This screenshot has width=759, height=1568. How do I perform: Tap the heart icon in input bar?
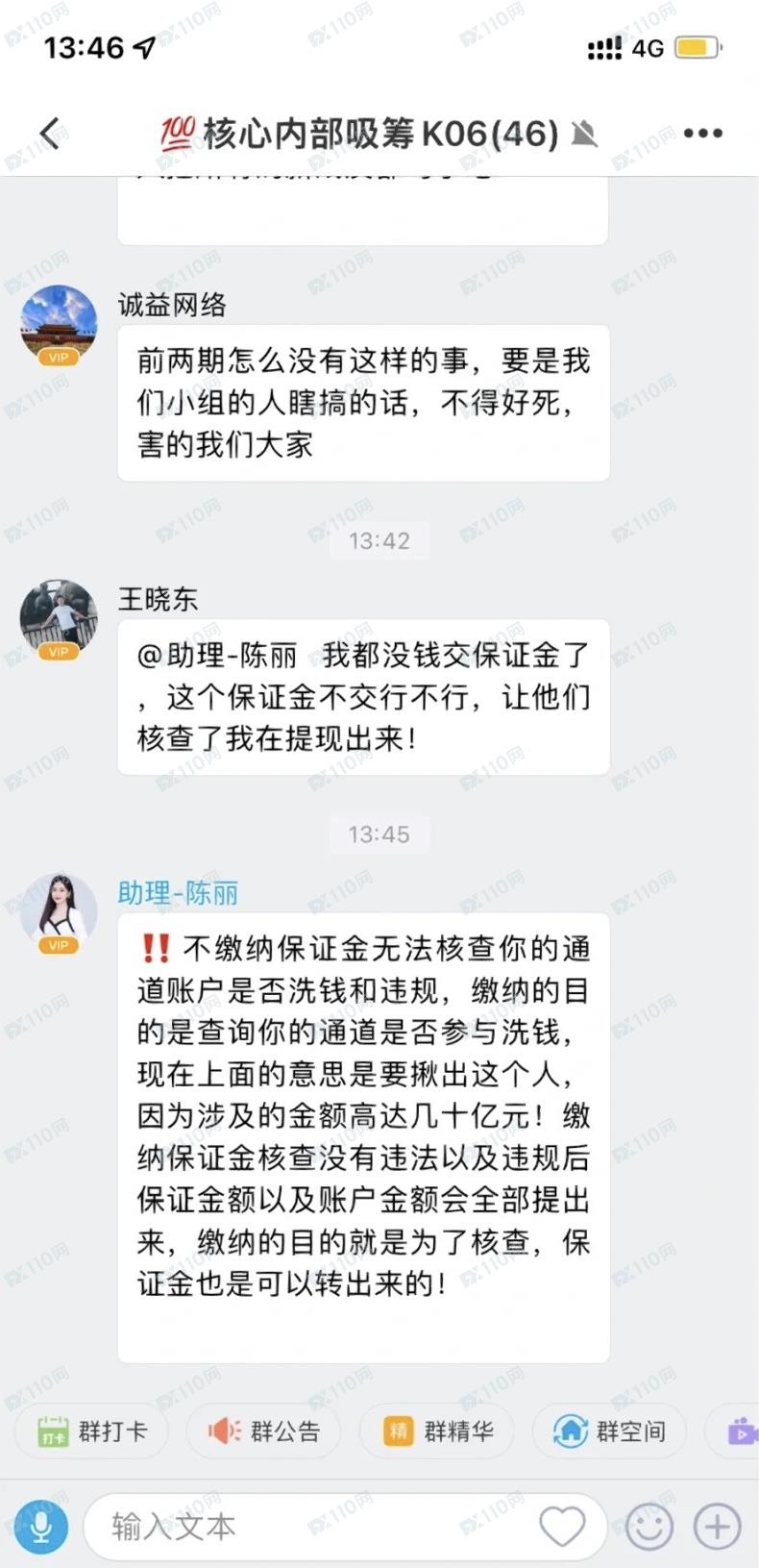(x=562, y=1526)
